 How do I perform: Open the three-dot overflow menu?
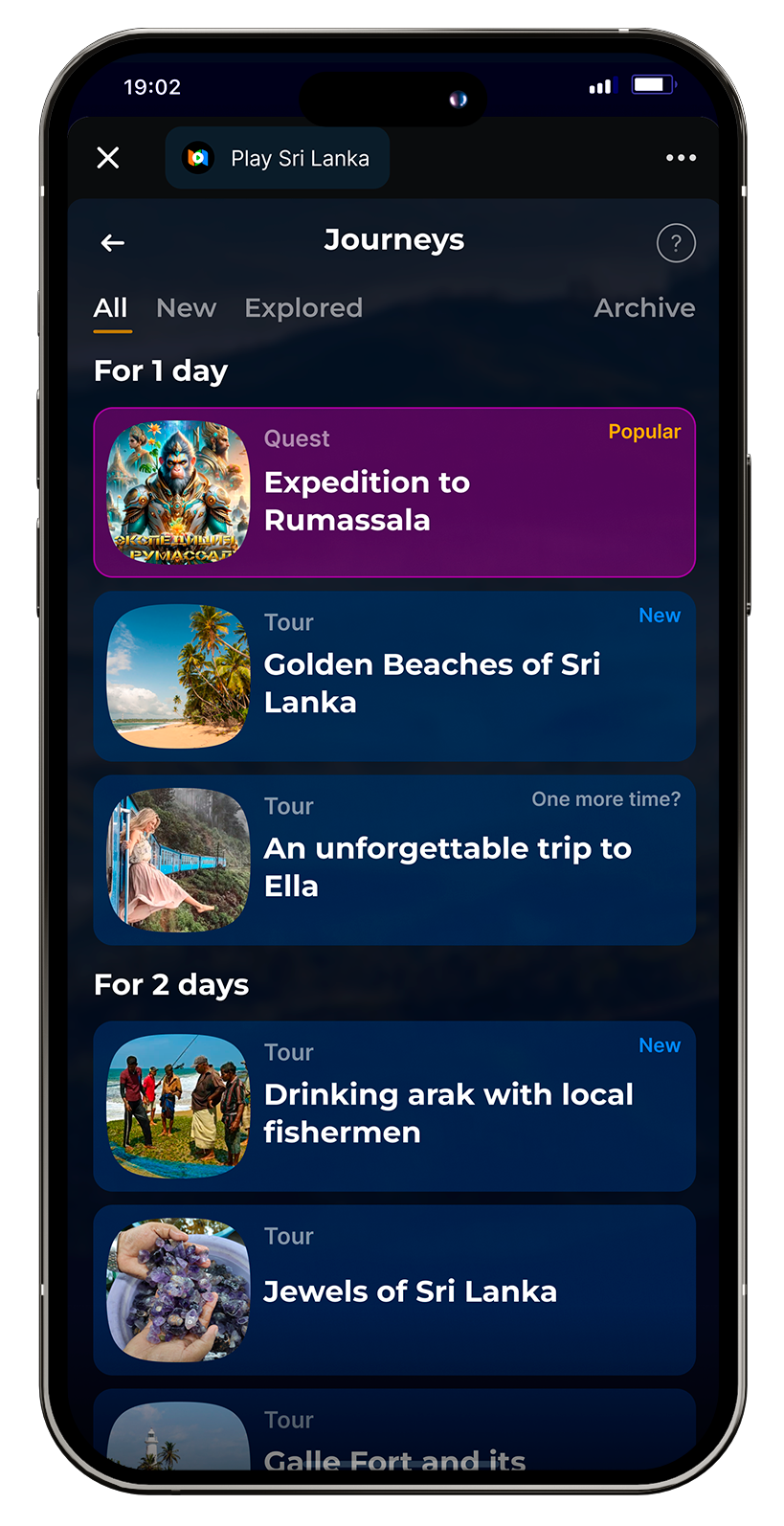click(x=681, y=158)
